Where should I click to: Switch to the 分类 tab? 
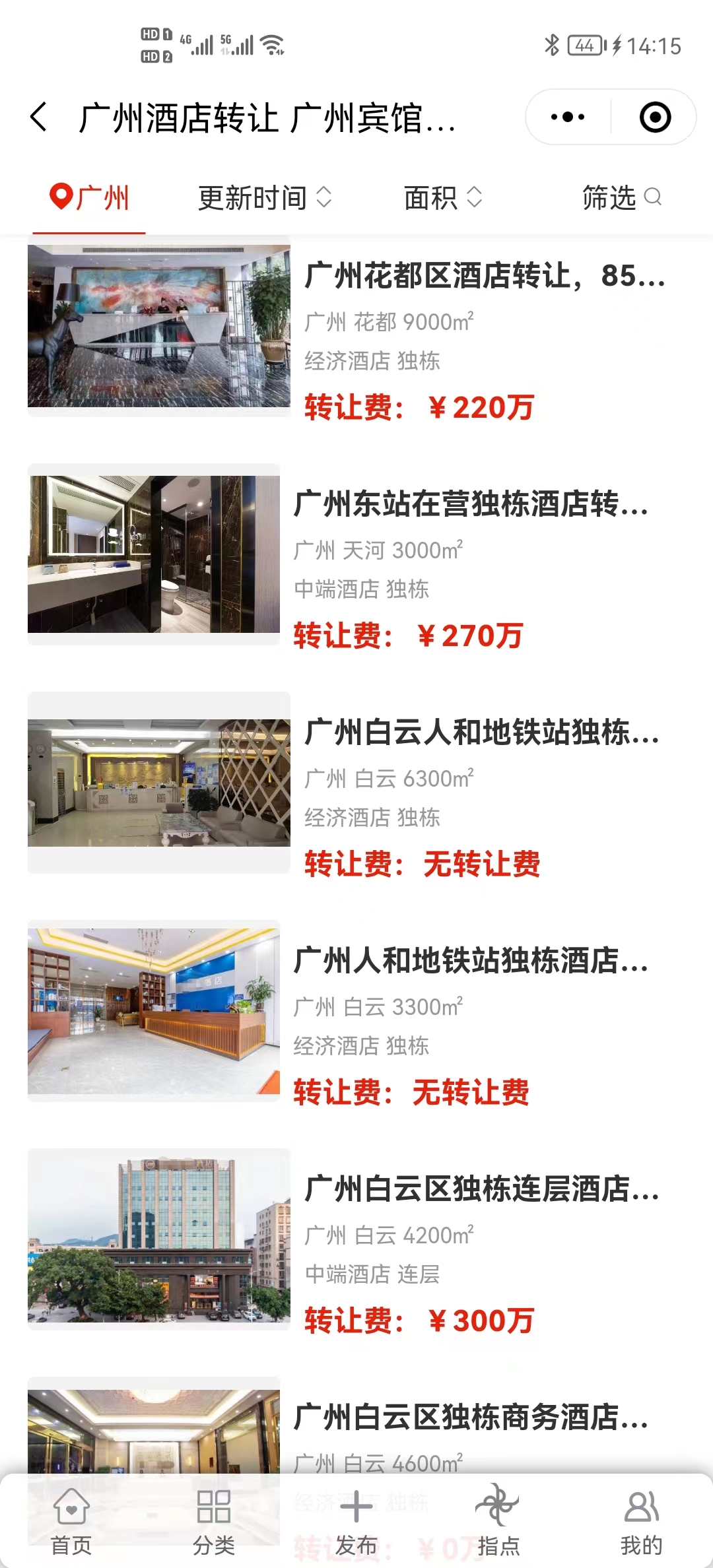[x=214, y=1519]
